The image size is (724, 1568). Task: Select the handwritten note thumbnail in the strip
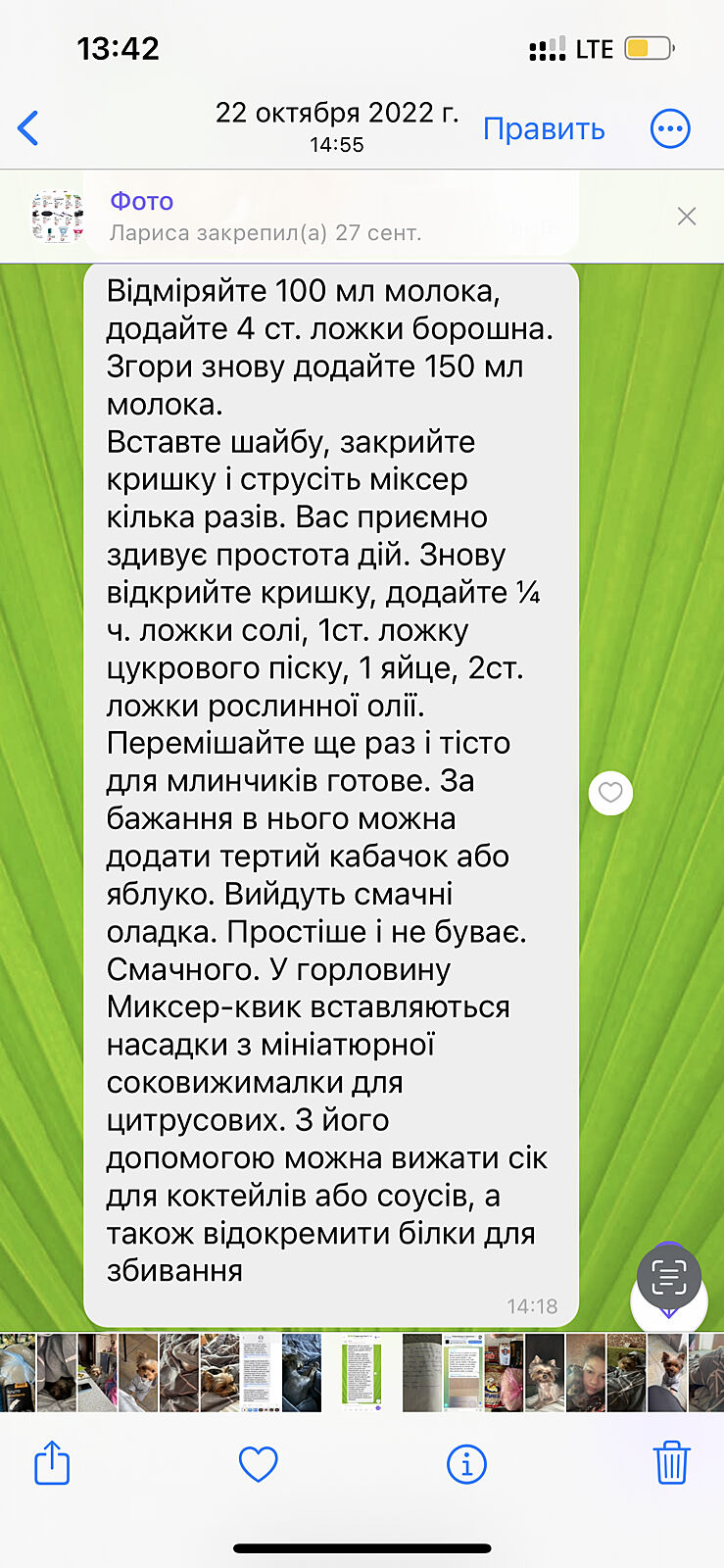click(x=422, y=1372)
